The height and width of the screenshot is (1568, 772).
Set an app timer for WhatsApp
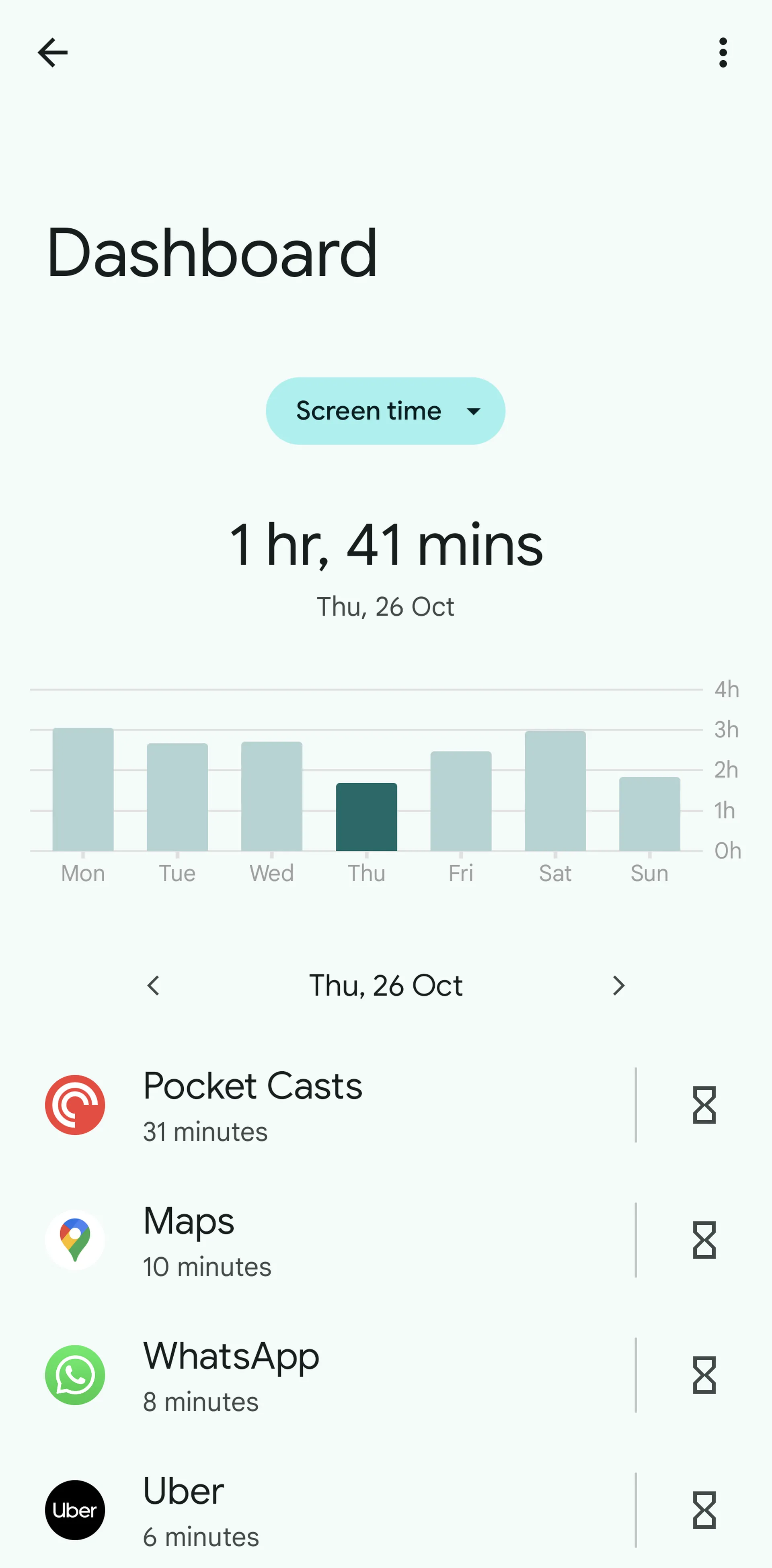(704, 1375)
